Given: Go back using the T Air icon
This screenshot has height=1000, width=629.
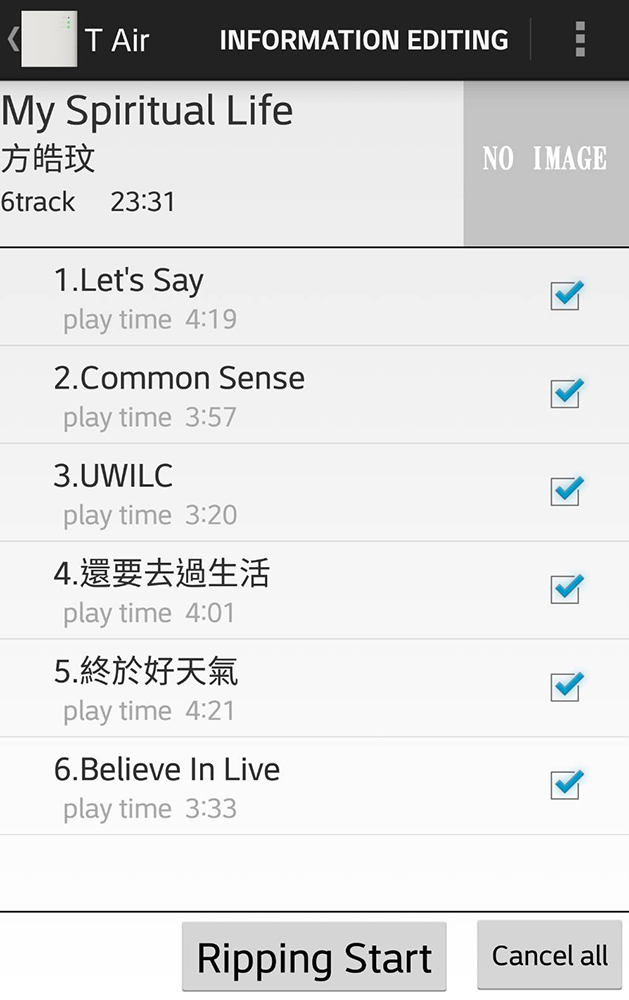Looking at the screenshot, I should coord(48,40).
